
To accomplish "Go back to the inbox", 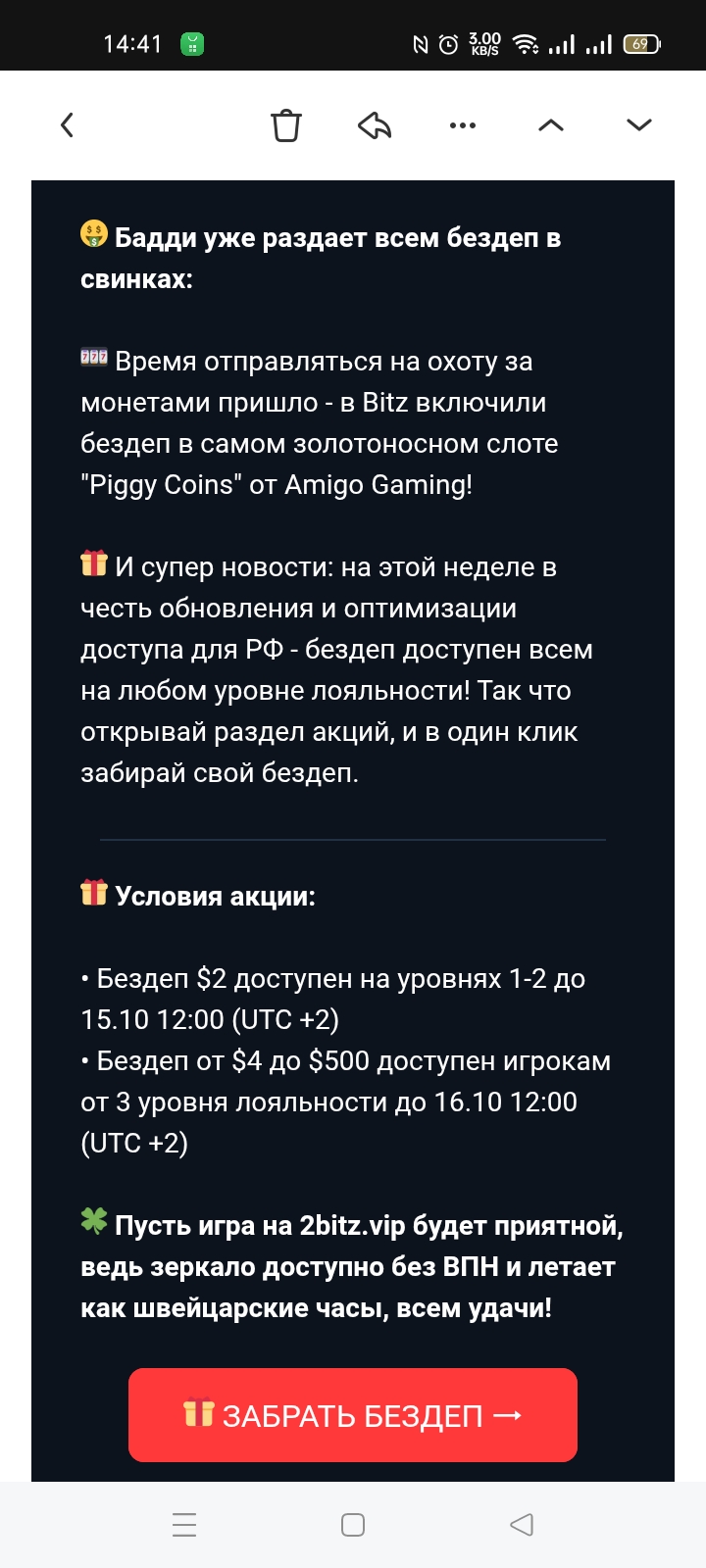I will [x=67, y=125].
